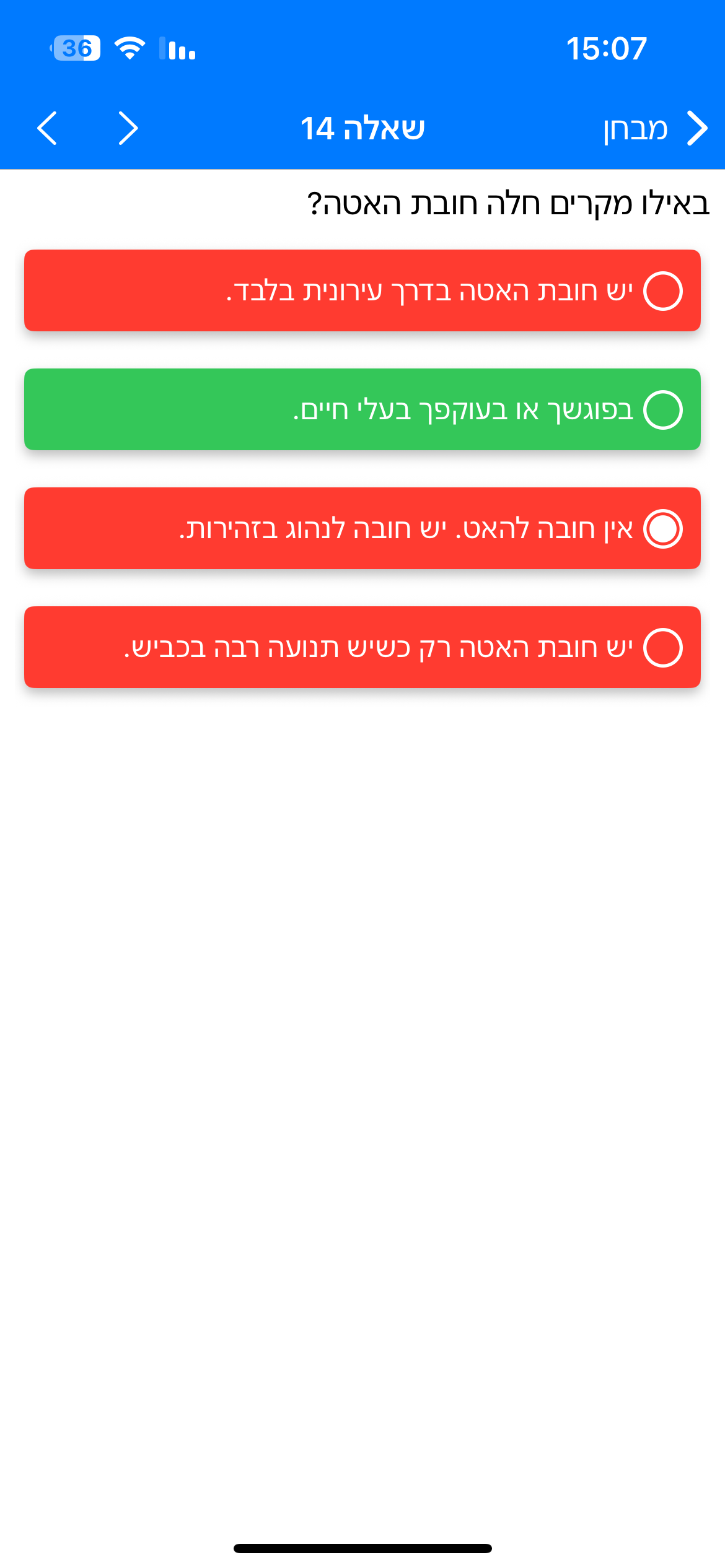Image resolution: width=725 pixels, height=1568 pixels.
Task: Go to the previous question arrow
Action: pos(128,129)
